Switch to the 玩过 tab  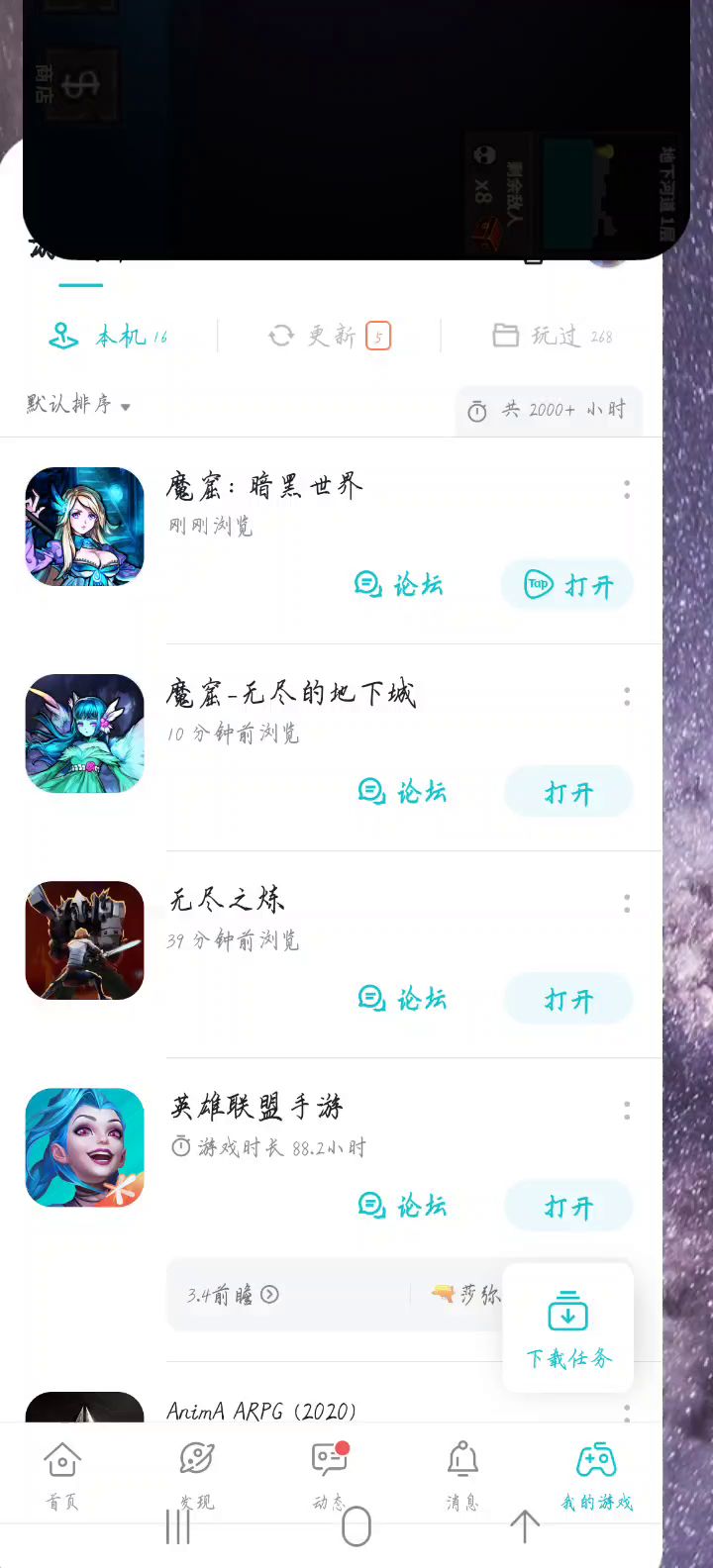point(553,337)
